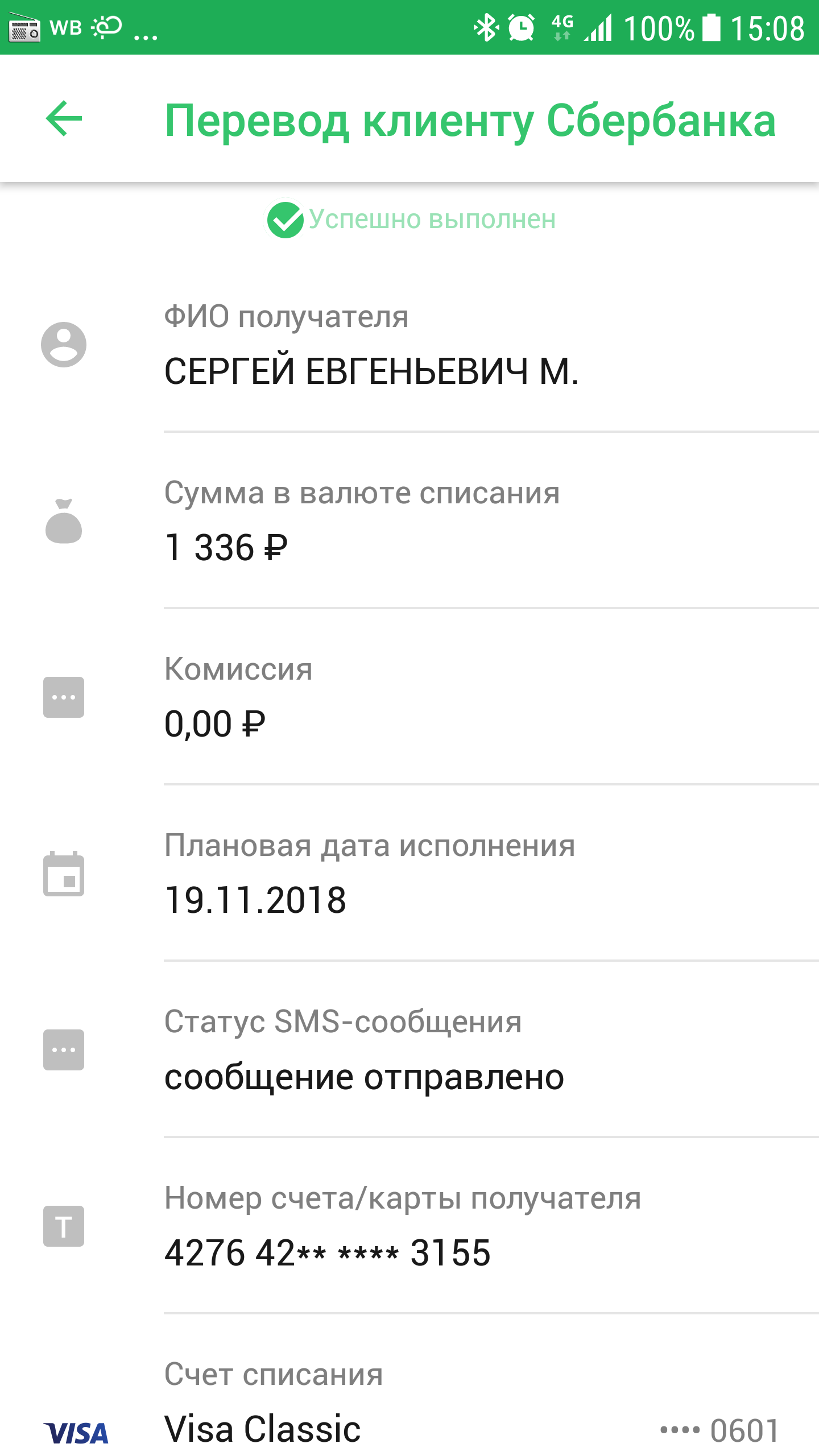
Task: Go back from the Sberbank transfer details
Action: 64,119
